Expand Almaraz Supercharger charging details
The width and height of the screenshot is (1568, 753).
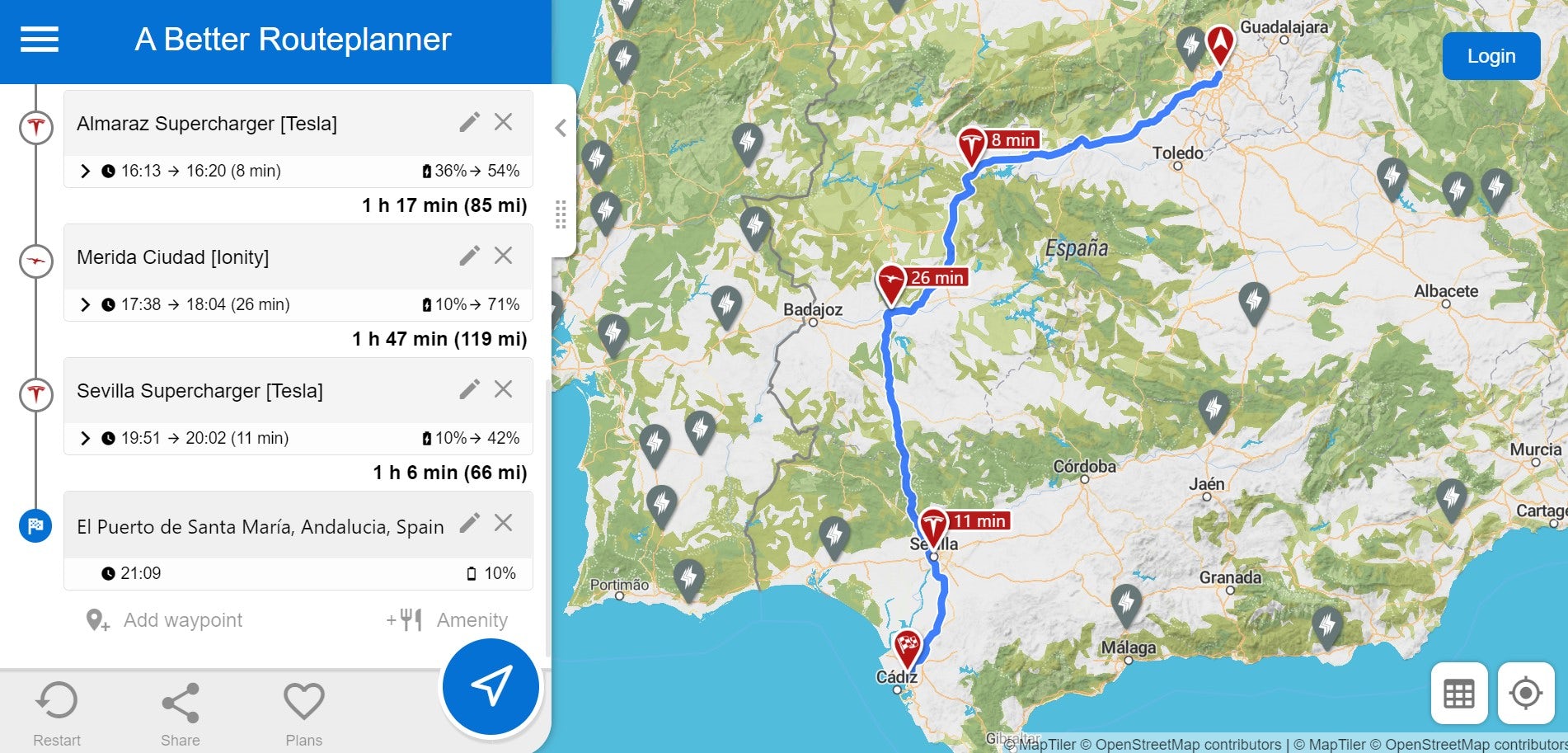(85, 171)
